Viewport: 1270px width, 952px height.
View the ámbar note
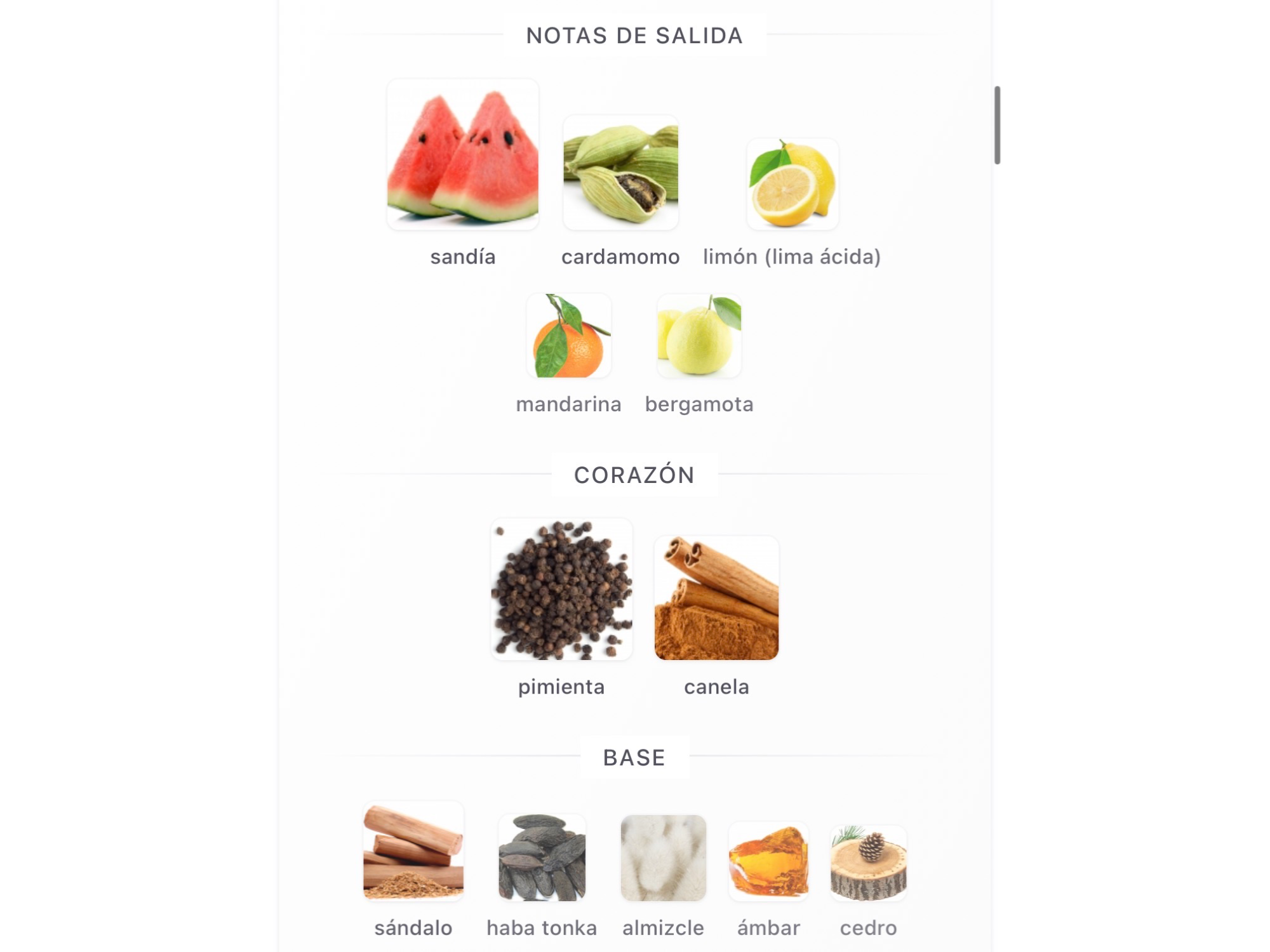(x=768, y=861)
